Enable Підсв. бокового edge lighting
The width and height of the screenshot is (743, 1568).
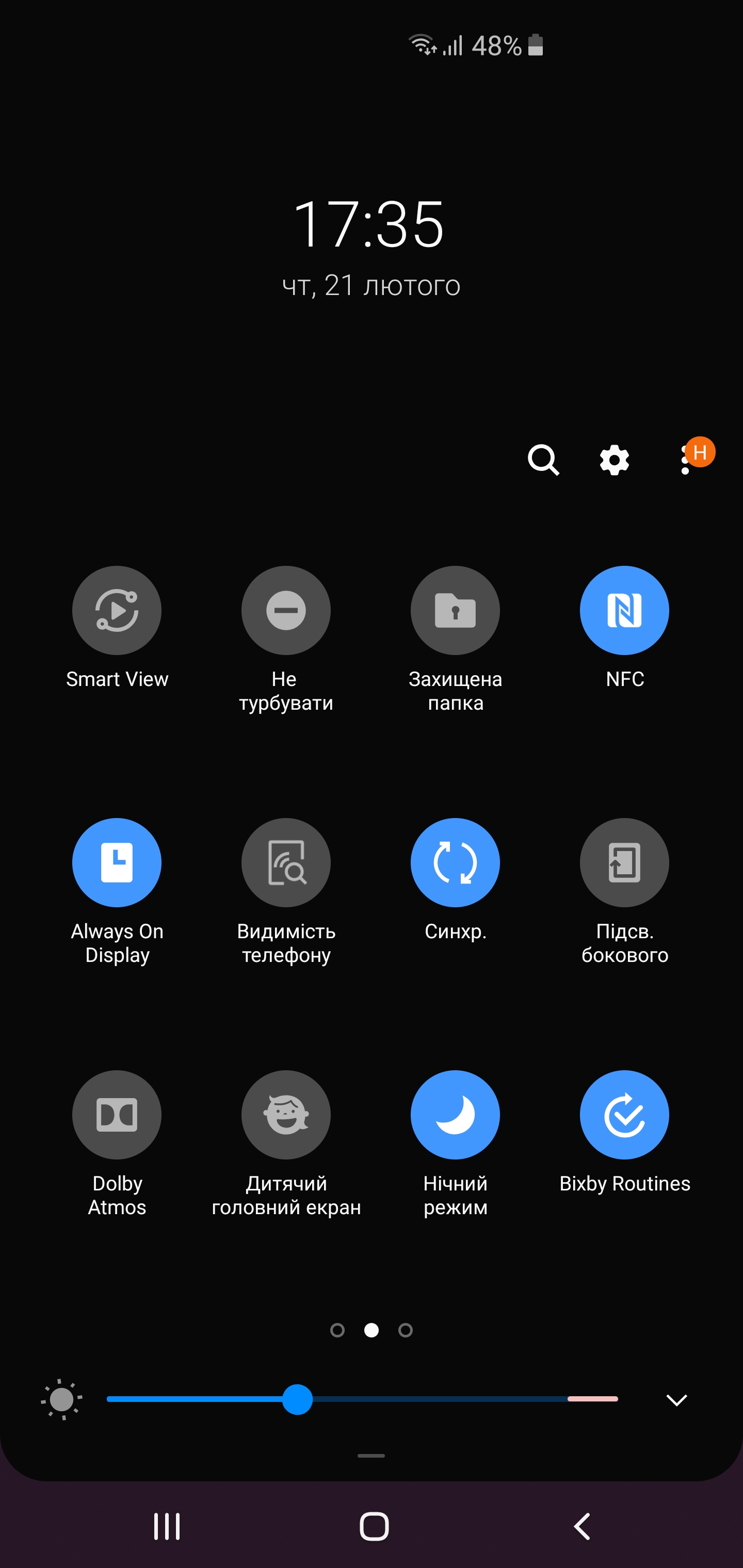point(624,862)
